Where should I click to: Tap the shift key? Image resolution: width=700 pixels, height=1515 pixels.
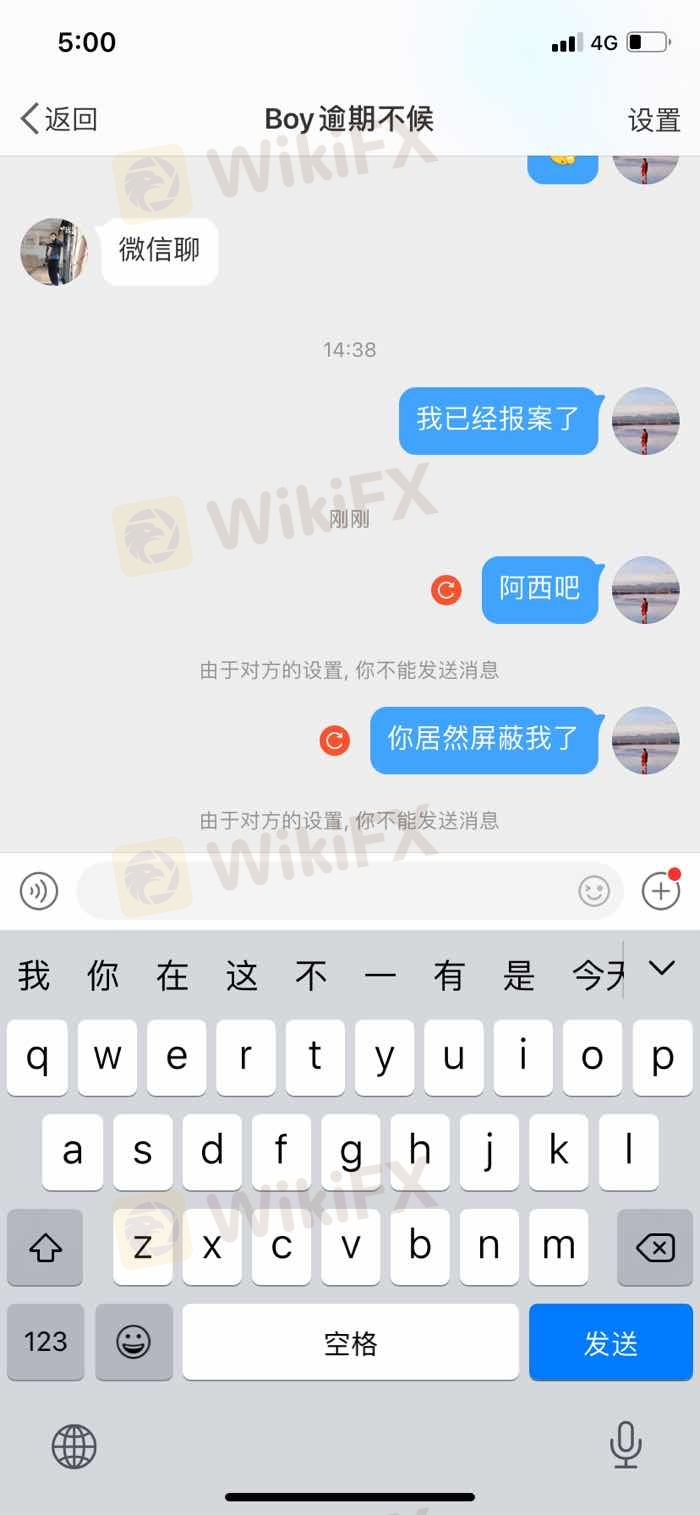point(45,1247)
